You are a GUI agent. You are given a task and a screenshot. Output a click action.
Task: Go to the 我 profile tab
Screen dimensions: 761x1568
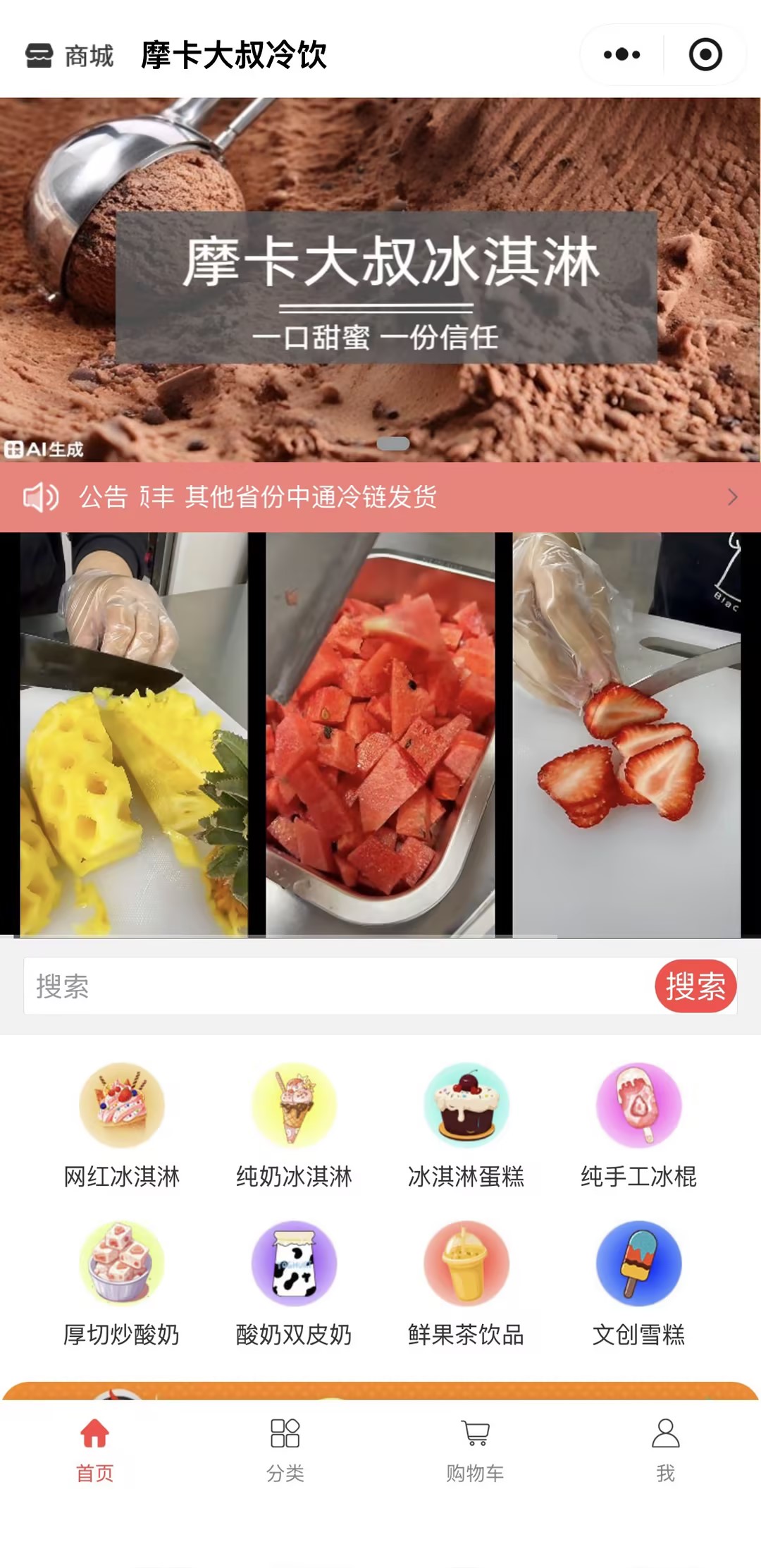coord(665,1450)
